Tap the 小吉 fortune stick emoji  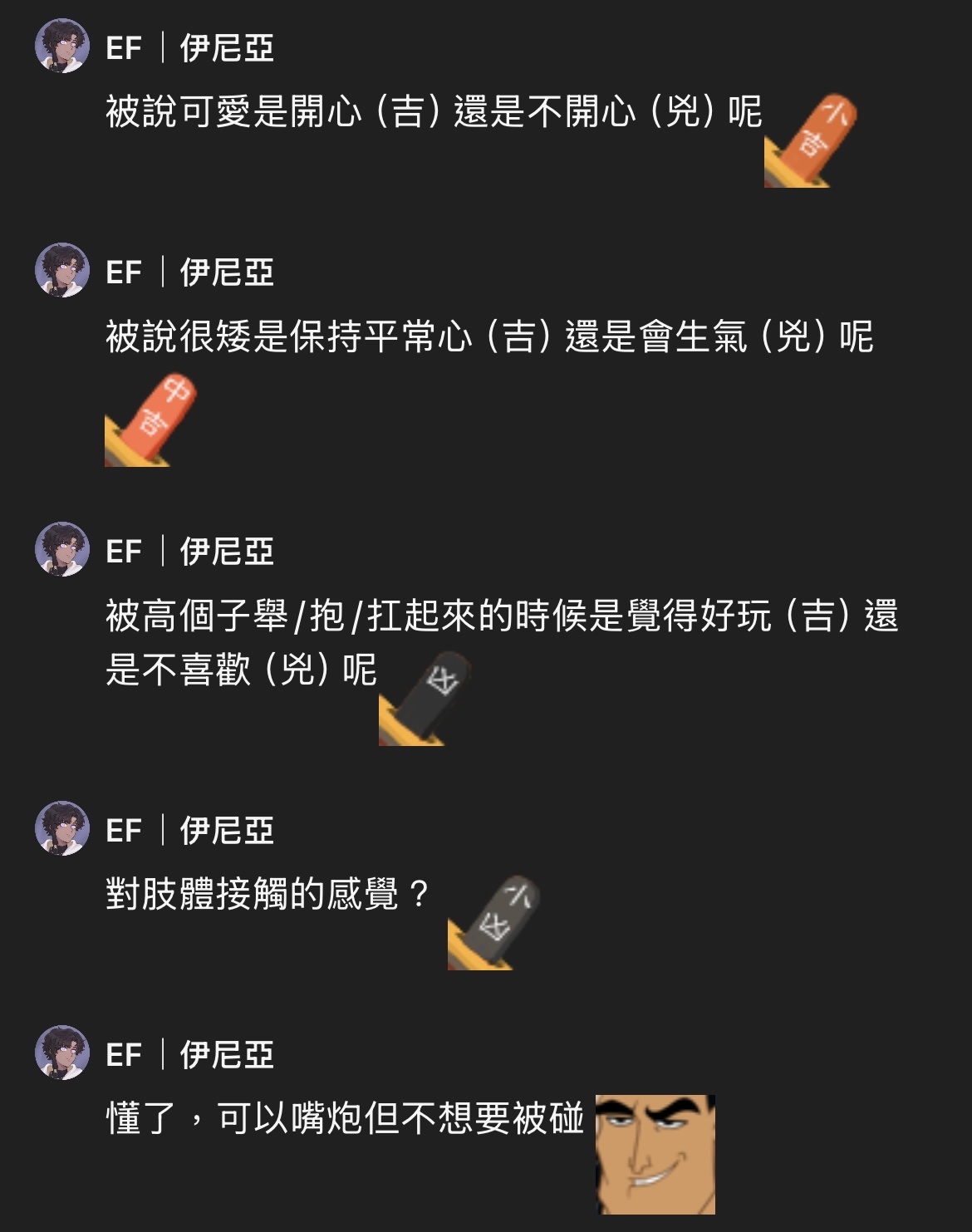tap(809, 141)
